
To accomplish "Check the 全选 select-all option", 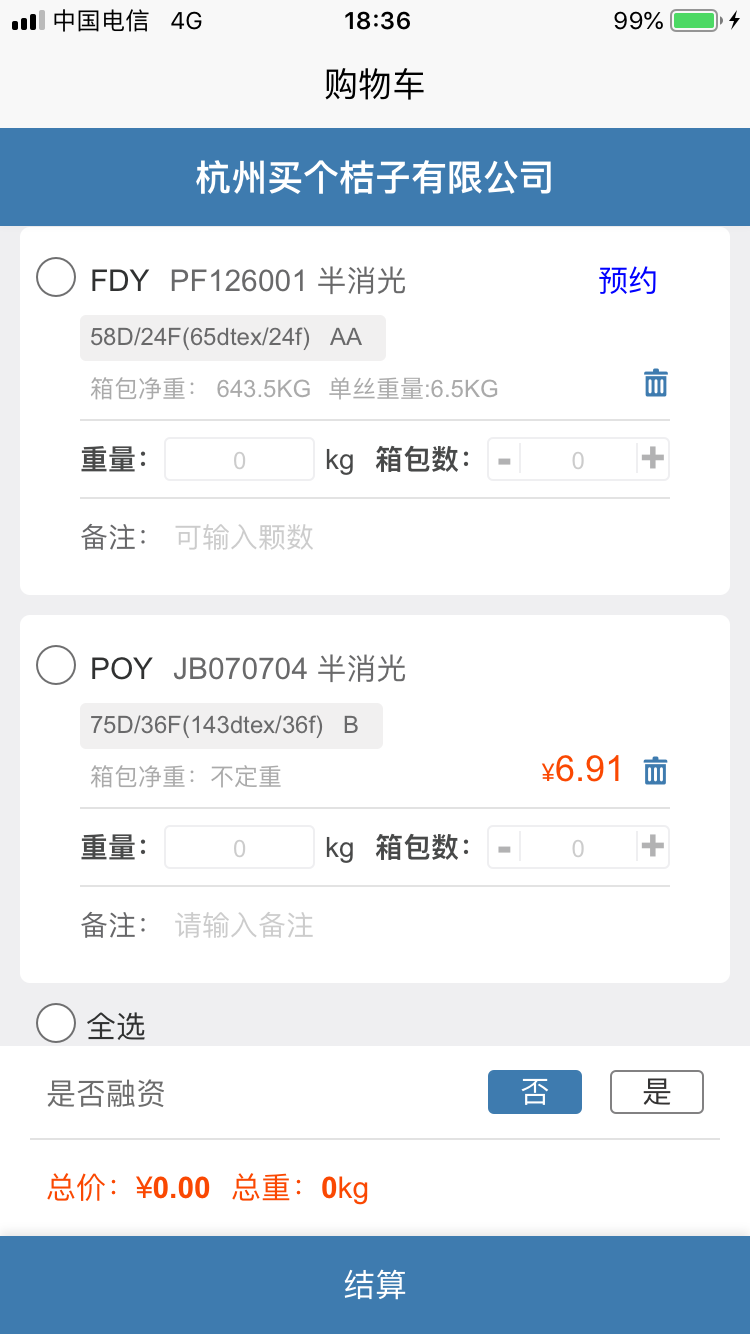I will (x=56, y=1023).
